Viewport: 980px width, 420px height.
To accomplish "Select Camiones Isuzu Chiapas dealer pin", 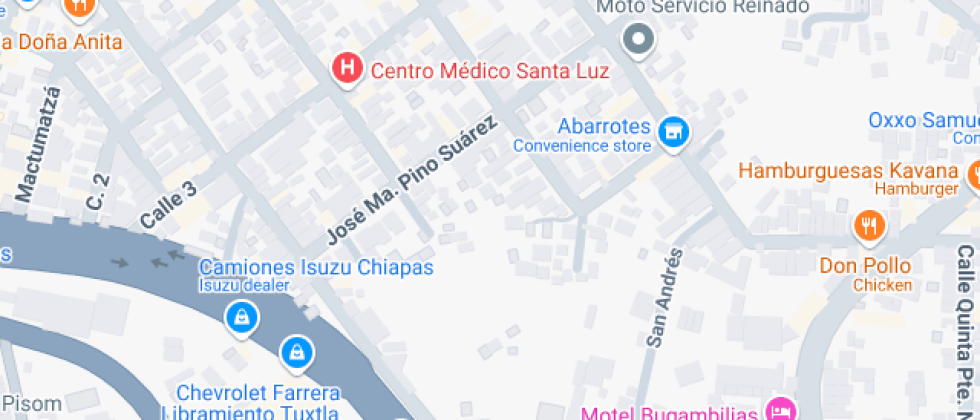I will pyautogui.click(x=241, y=318).
